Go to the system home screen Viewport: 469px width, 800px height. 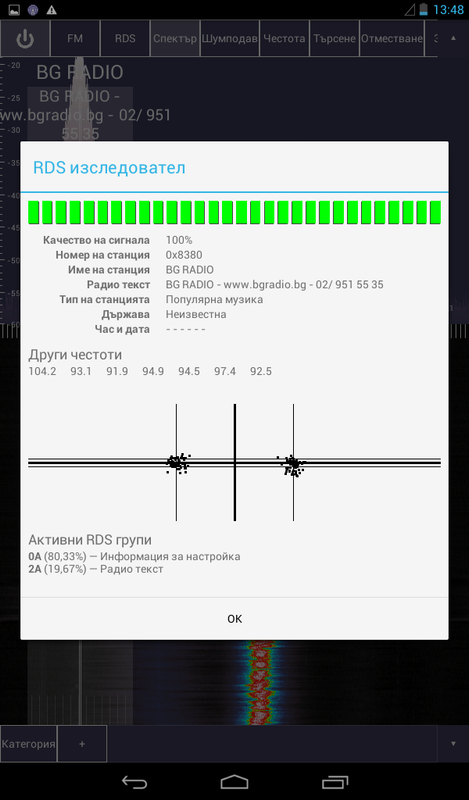(234, 782)
